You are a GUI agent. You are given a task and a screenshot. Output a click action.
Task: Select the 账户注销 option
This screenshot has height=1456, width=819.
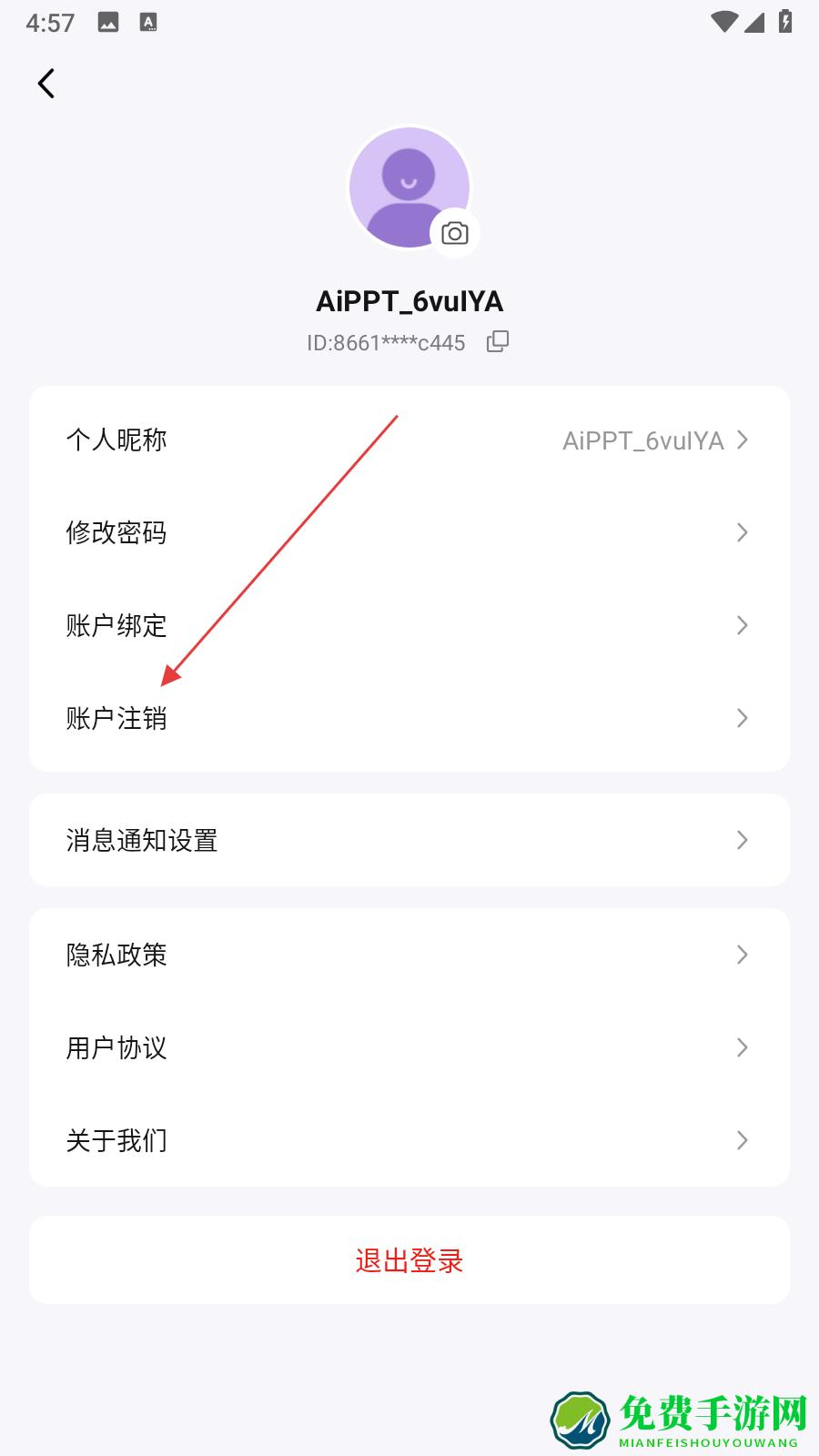409,719
